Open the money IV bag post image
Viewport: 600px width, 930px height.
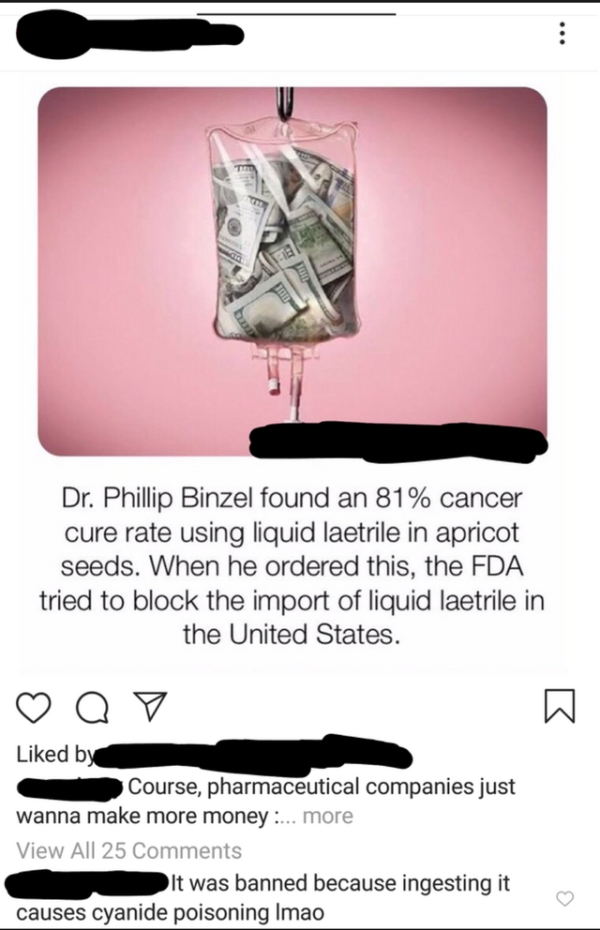pos(292,270)
